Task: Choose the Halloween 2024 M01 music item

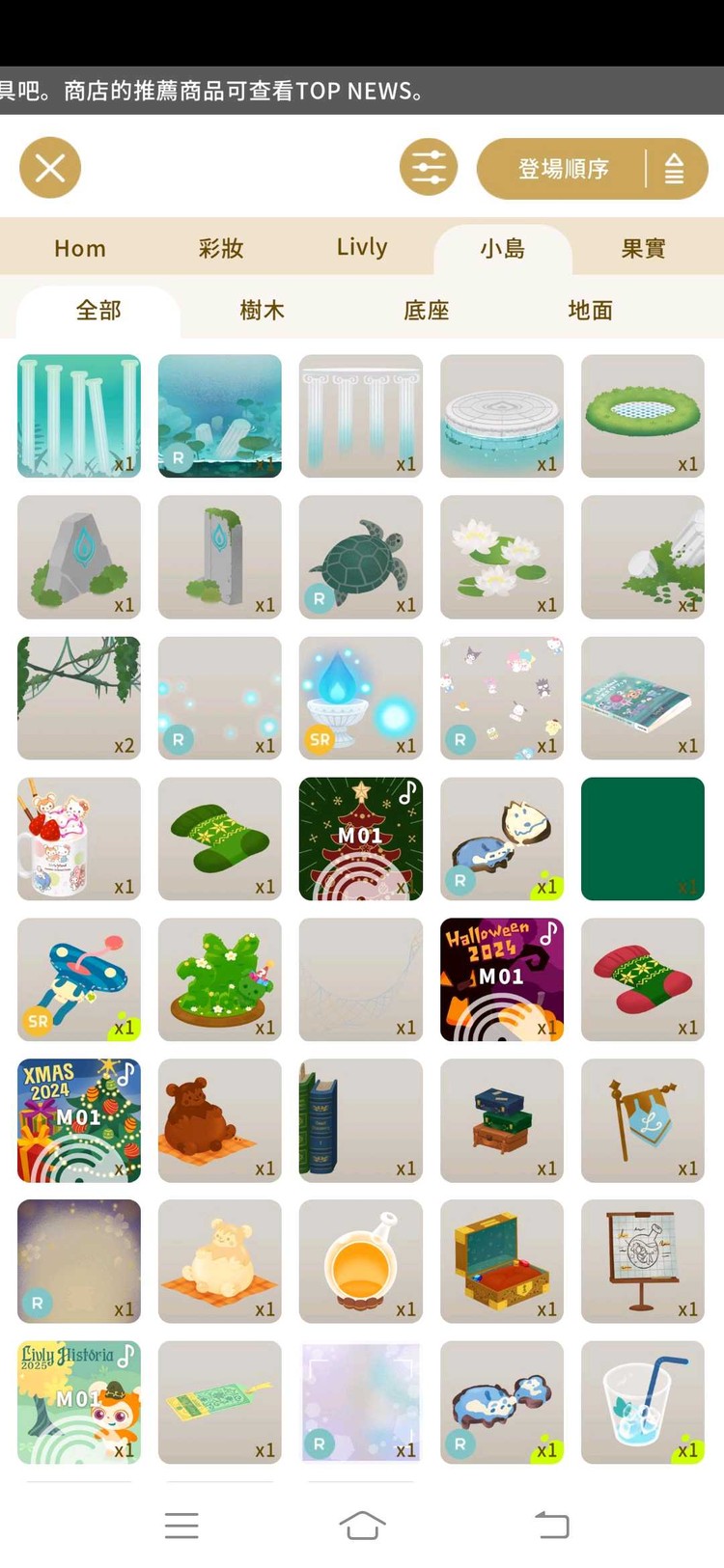Action: 501,979
